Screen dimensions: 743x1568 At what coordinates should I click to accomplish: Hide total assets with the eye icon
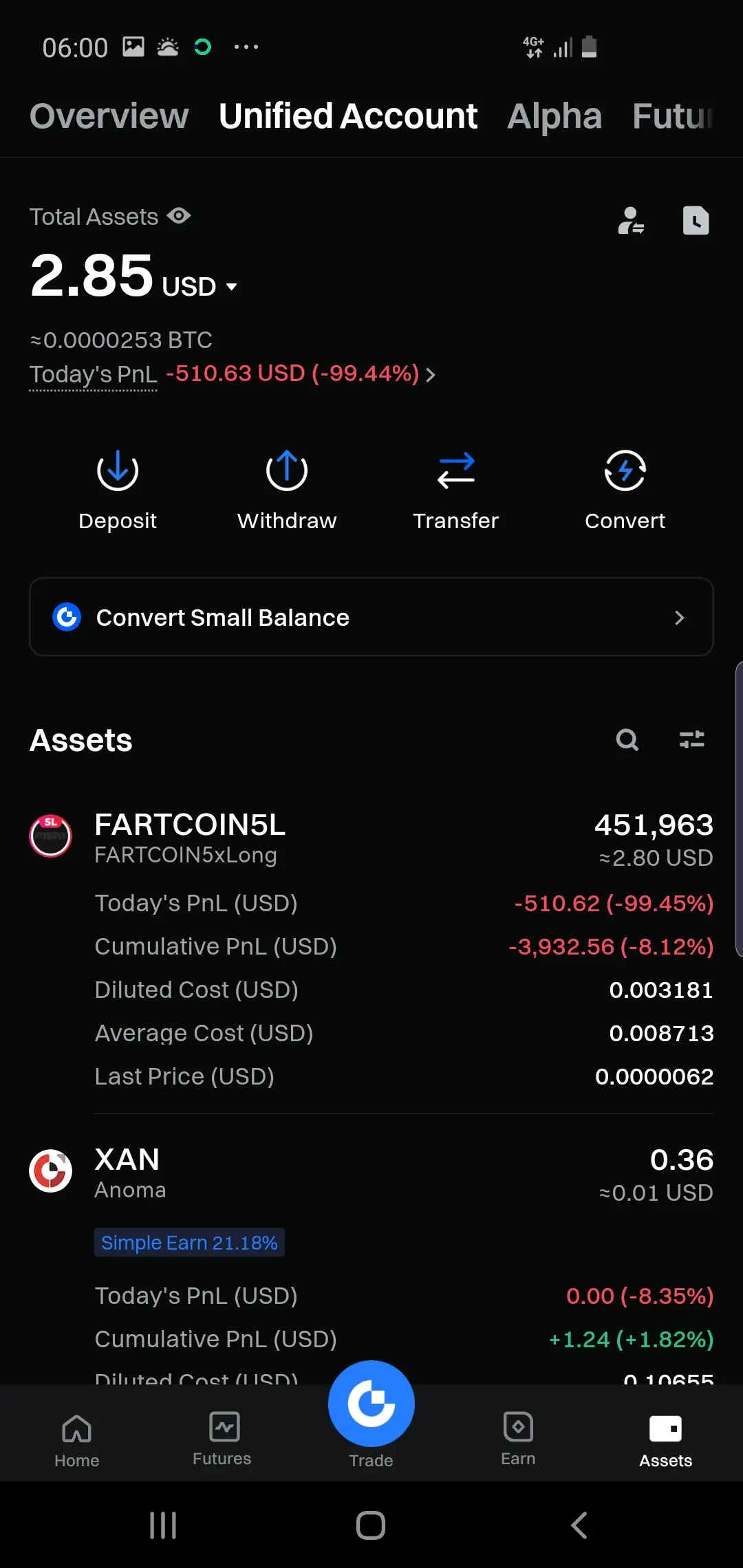click(179, 216)
